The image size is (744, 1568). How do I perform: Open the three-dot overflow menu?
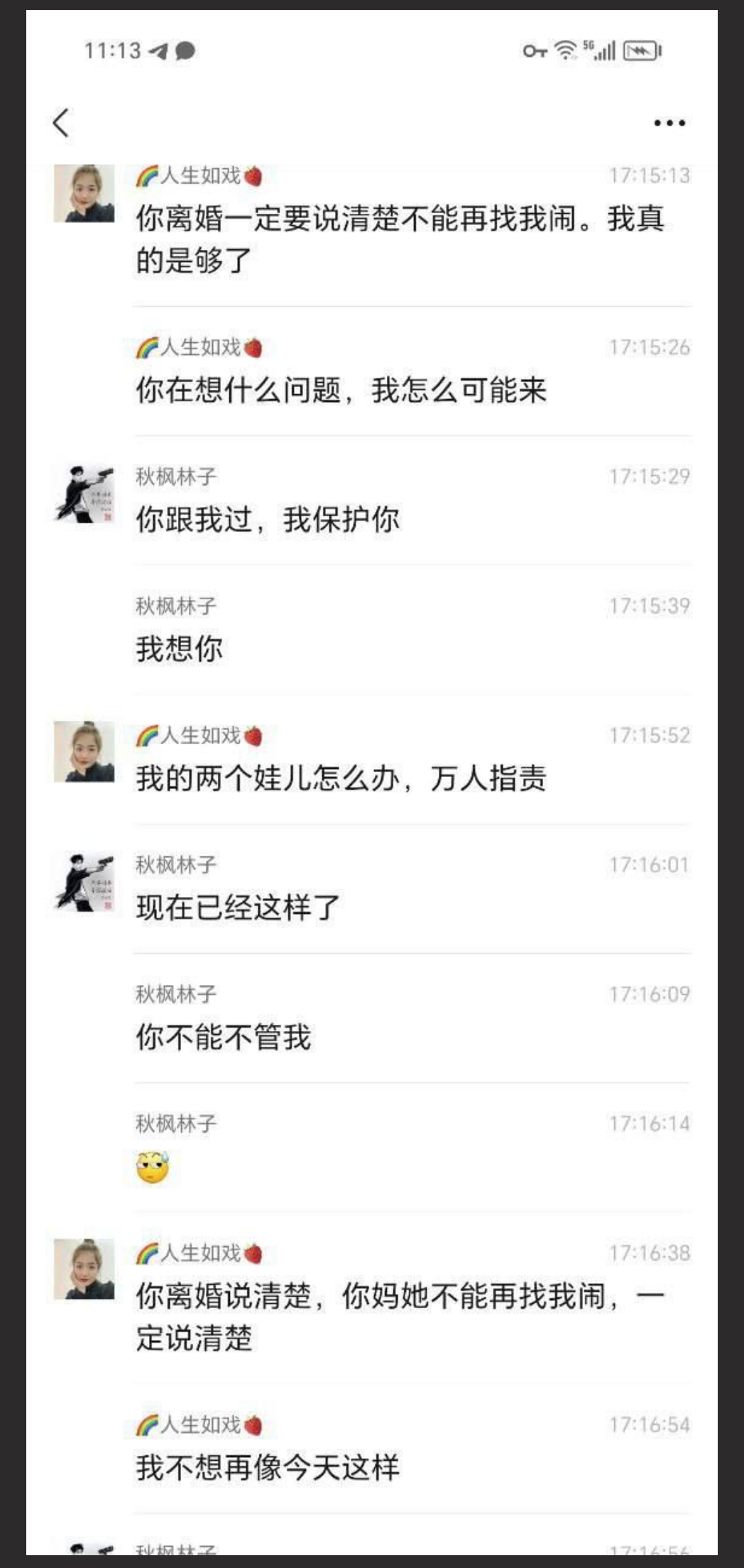(x=669, y=123)
